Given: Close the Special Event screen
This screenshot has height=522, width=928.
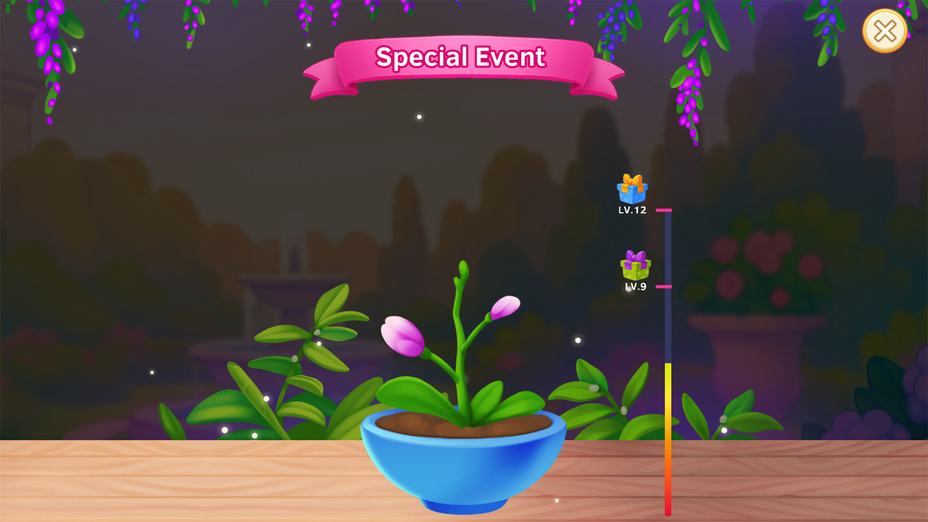Looking at the screenshot, I should tap(884, 31).
